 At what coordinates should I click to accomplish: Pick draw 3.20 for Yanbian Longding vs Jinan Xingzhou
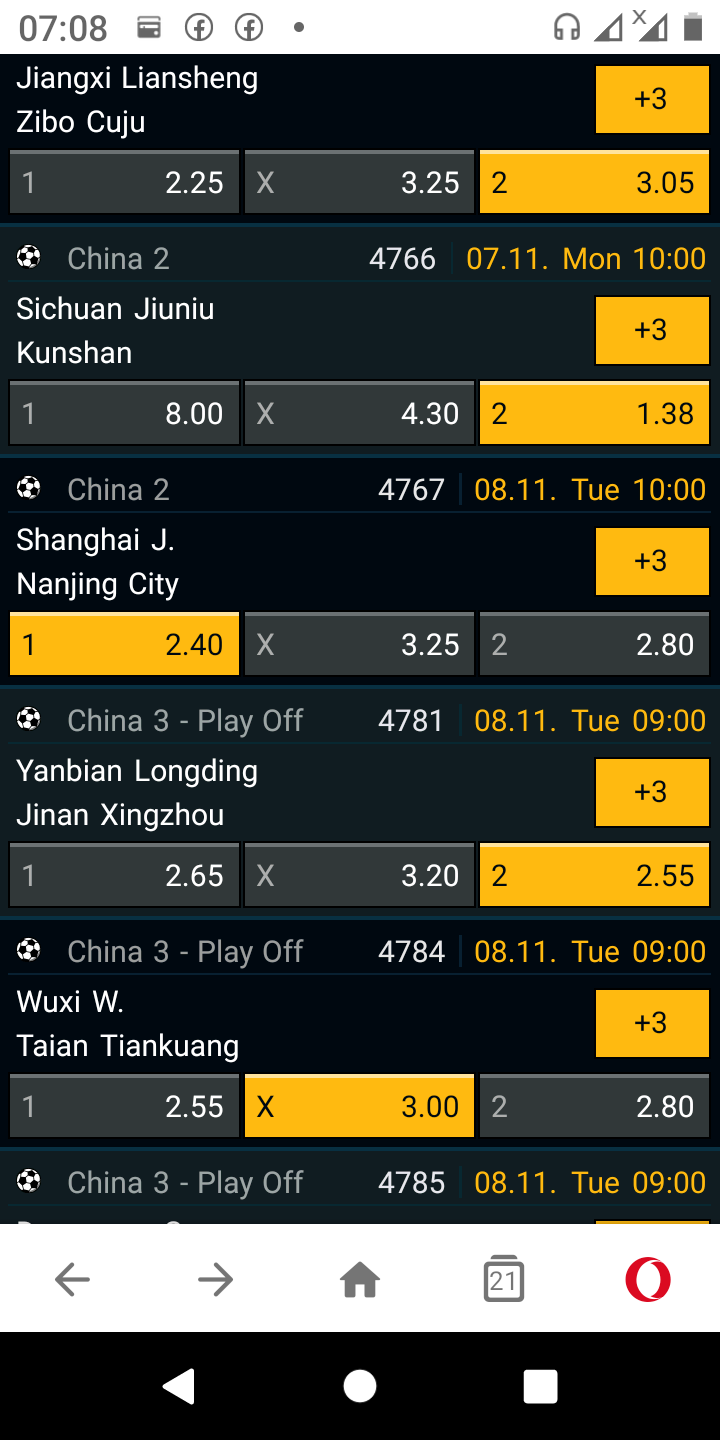[x=360, y=875]
